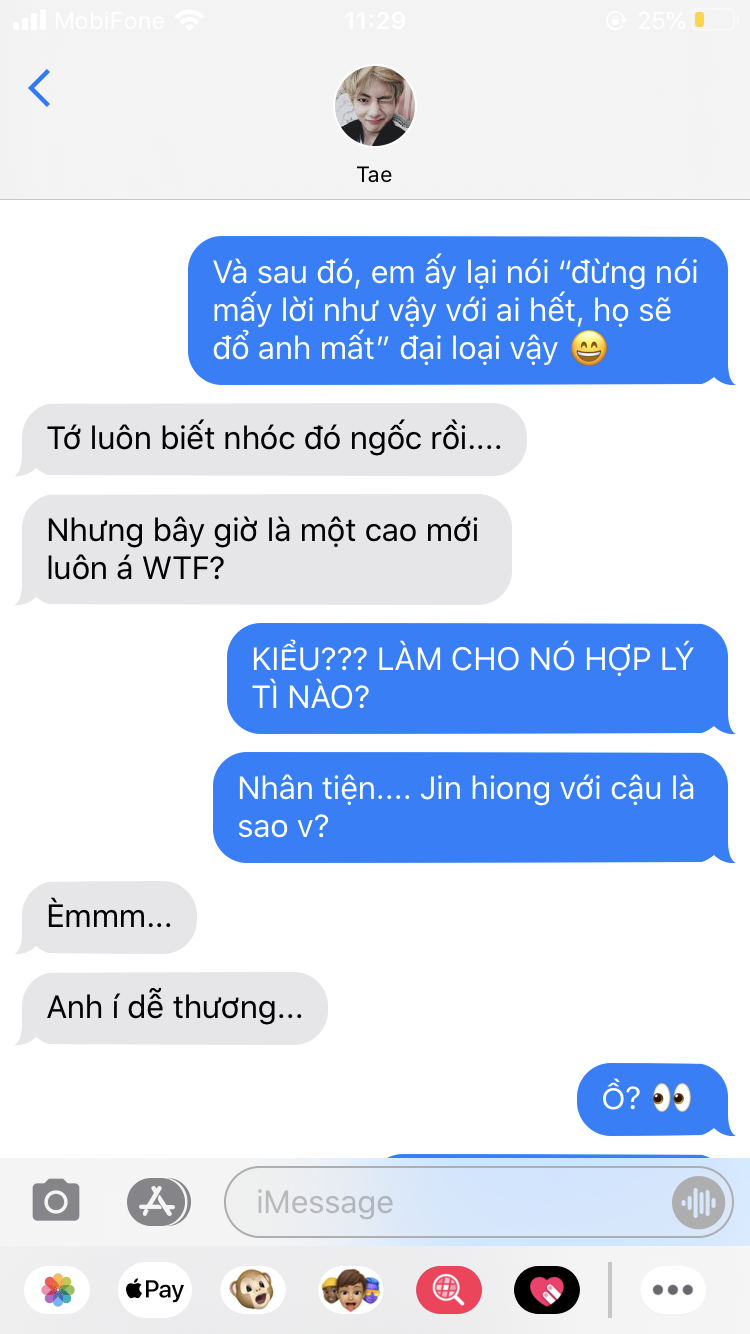This screenshot has width=750, height=1334.
Task: Record an audio message
Action: click(697, 1201)
